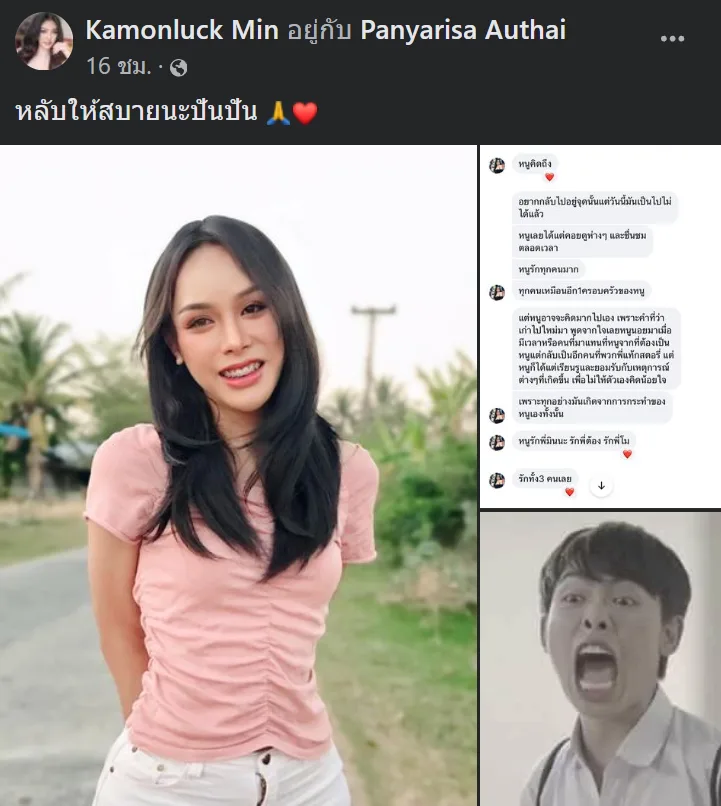The image size is (721, 806).
Task: Tap the 16 ชม. post timestamp
Action: (x=120, y=68)
